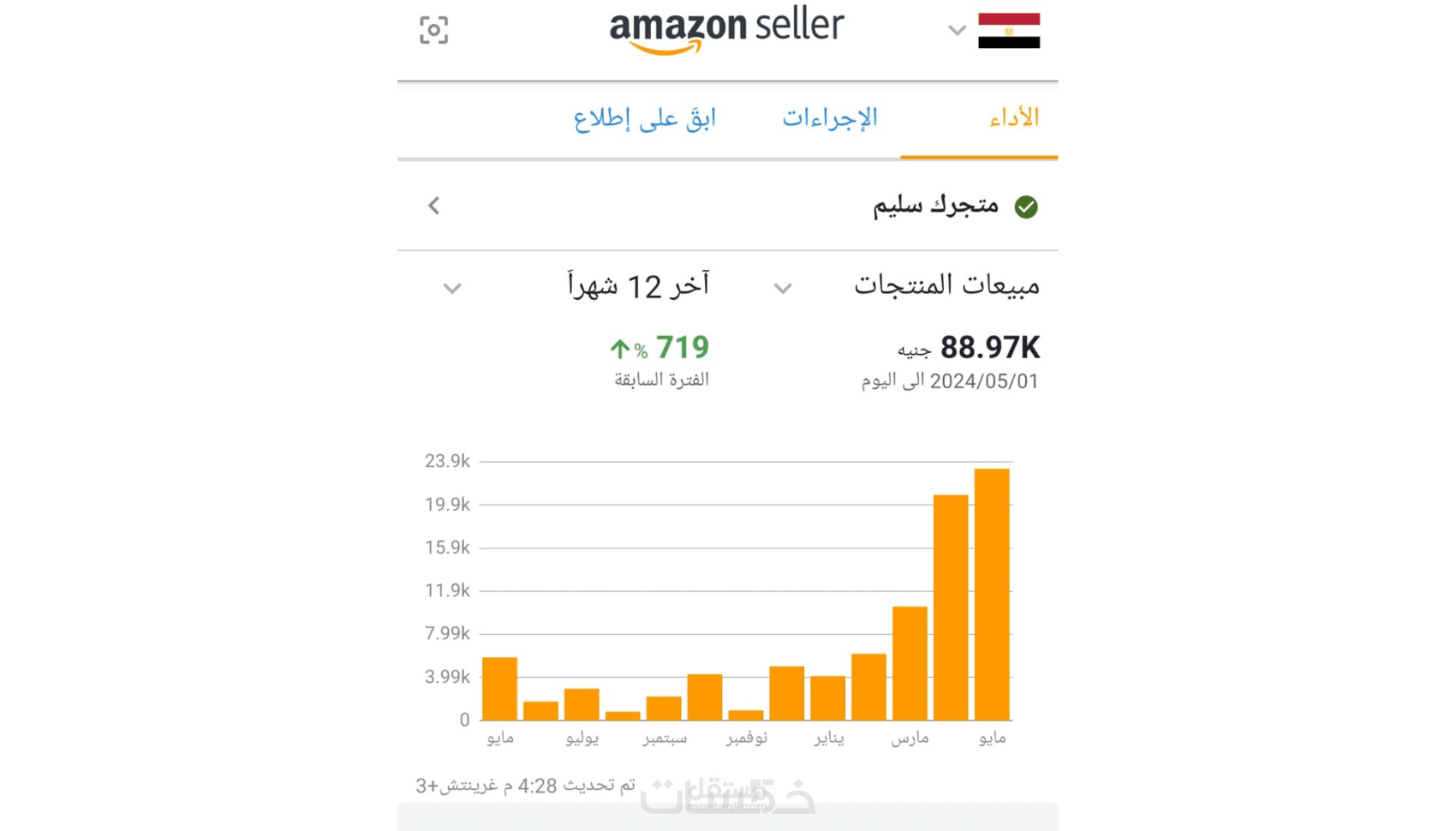
Task: Switch to the ابق على إطلاع tab
Action: [644, 118]
